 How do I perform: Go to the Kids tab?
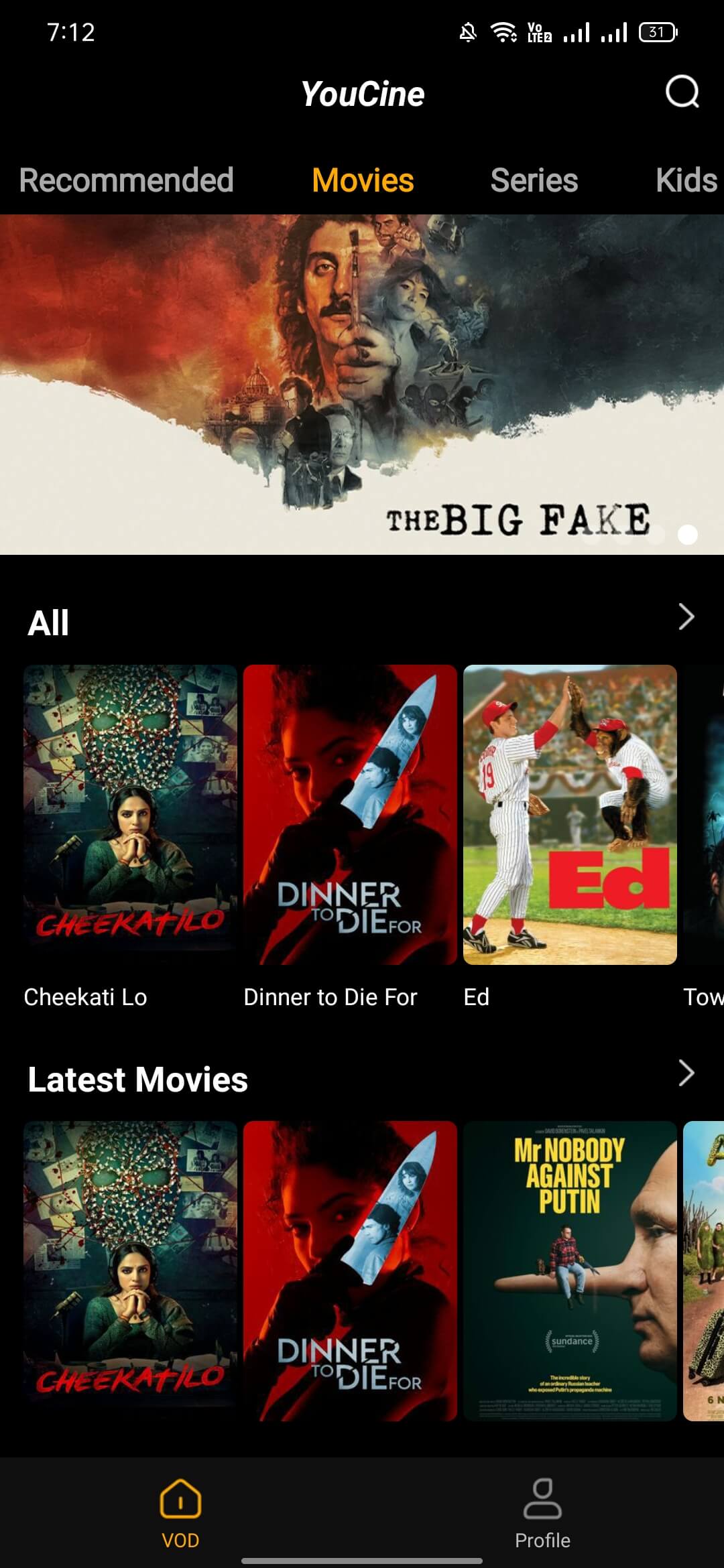pos(686,180)
